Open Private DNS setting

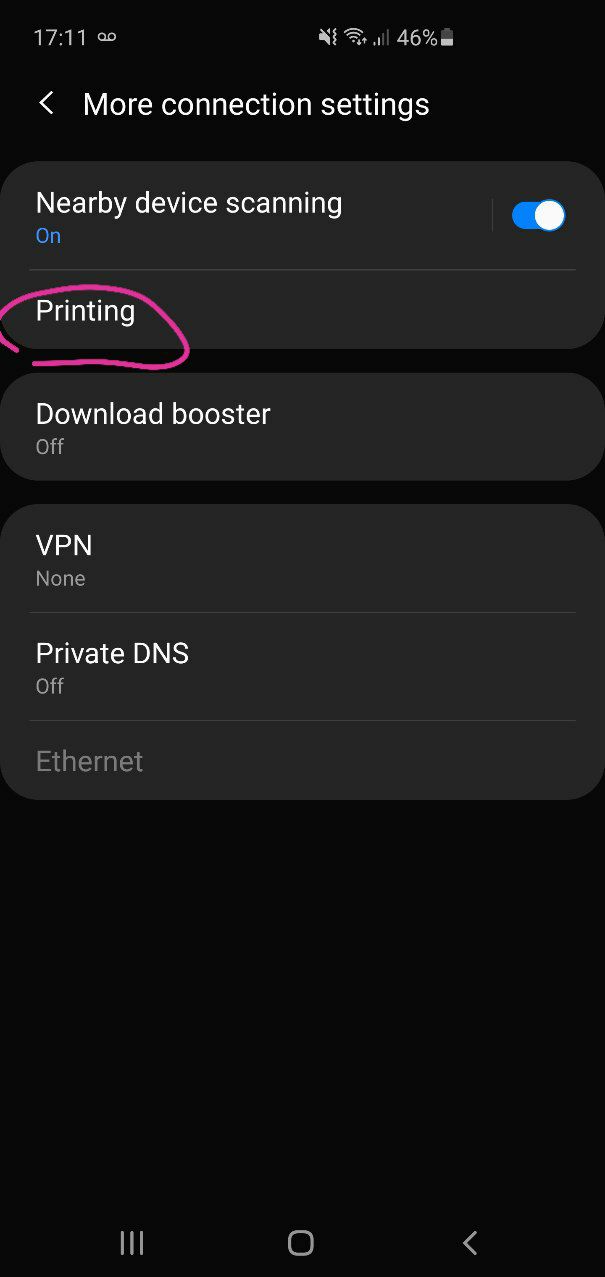tap(302, 667)
